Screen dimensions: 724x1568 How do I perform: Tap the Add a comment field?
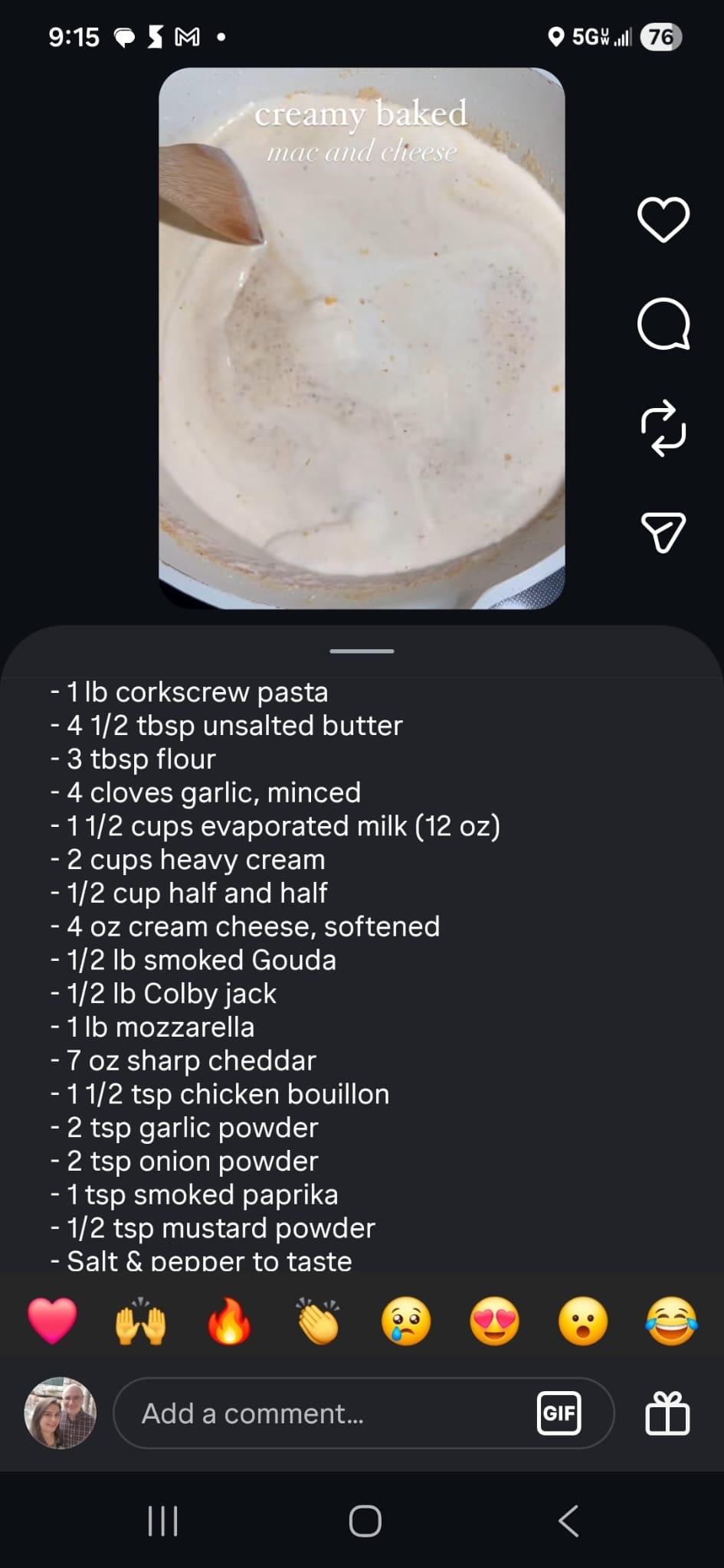(322, 1413)
